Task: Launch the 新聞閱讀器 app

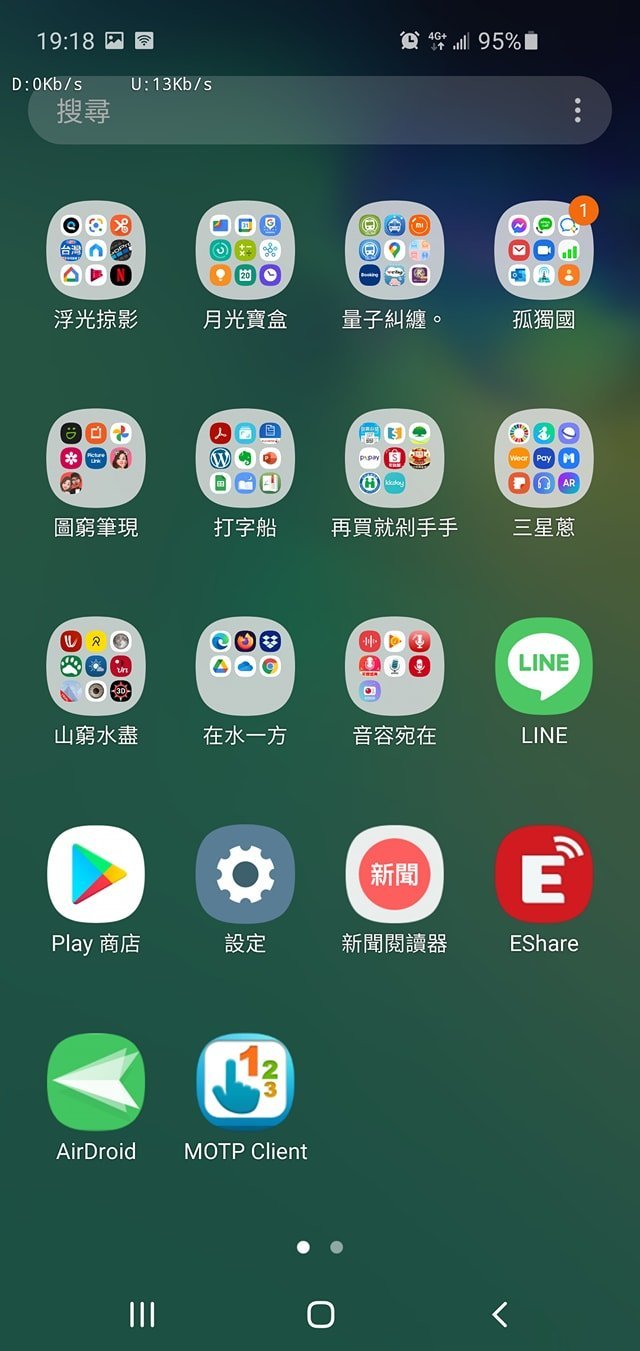Action: [x=394, y=874]
